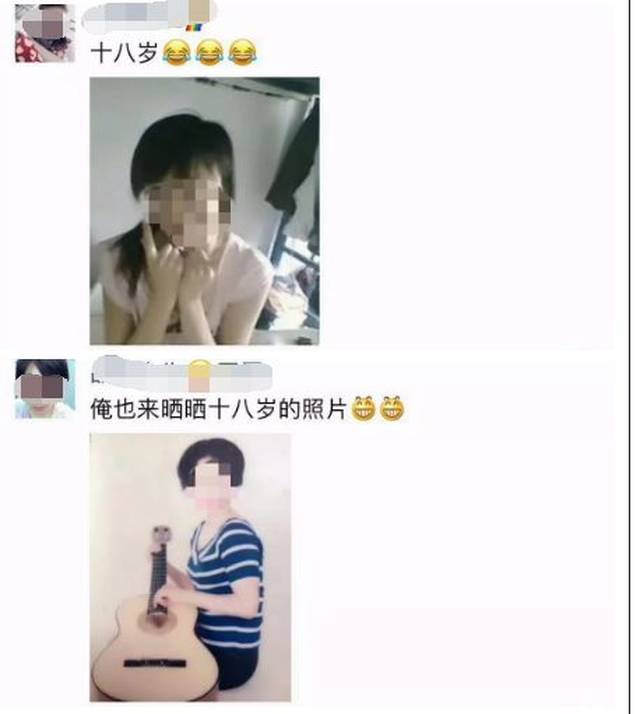Open the photo under the 十八岁 post
Image resolution: width=640 pixels, height=714 pixels.
[204, 211]
